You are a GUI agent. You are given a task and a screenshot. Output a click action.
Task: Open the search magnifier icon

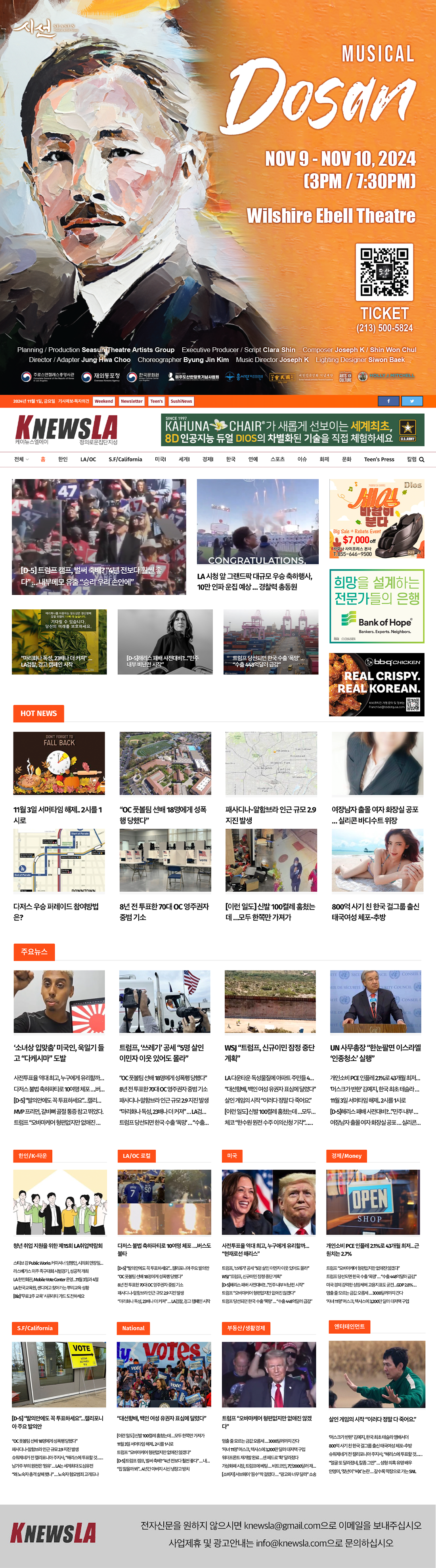point(421,459)
